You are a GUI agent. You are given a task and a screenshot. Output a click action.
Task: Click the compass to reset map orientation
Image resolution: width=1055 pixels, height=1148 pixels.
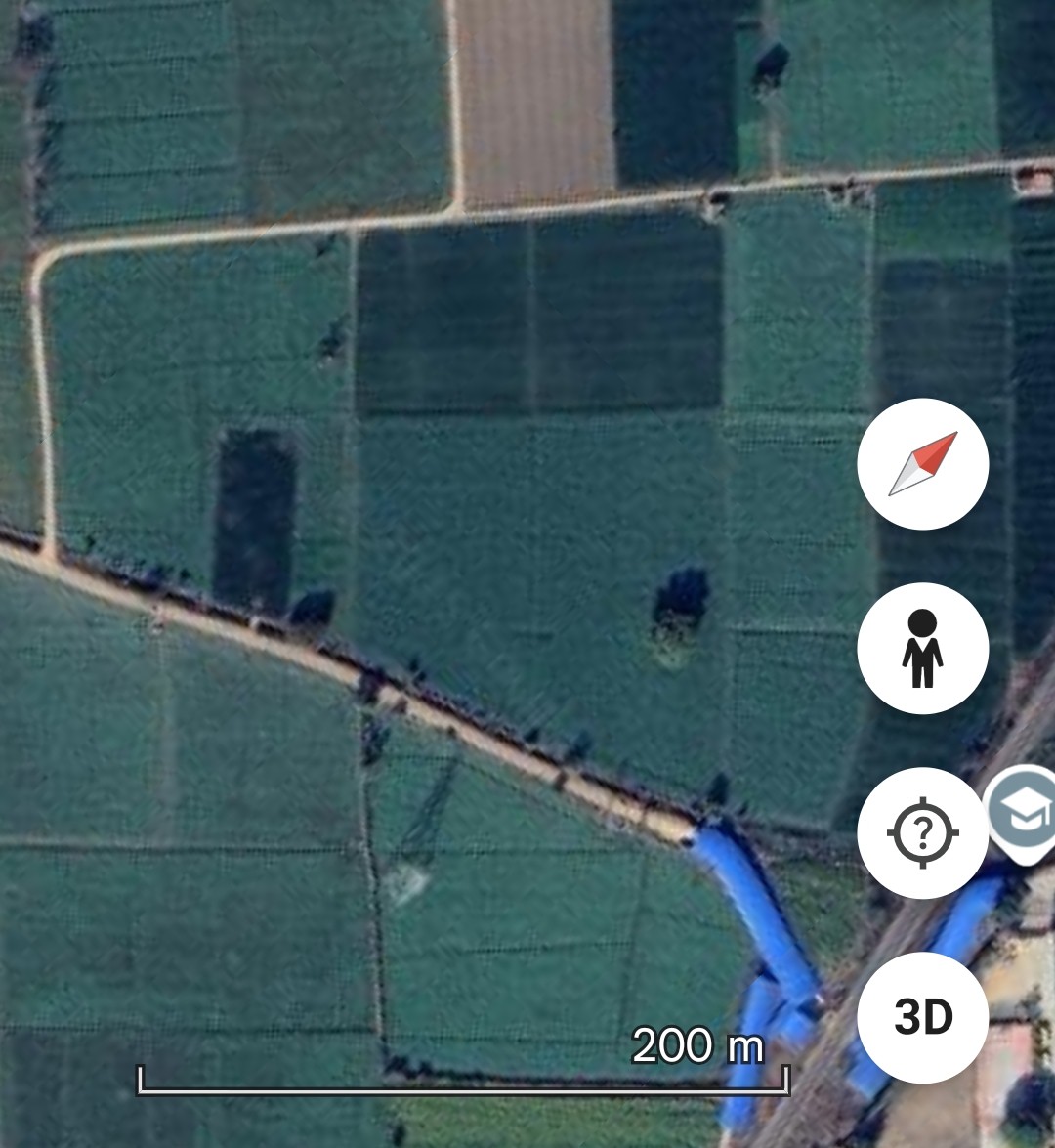click(x=922, y=466)
